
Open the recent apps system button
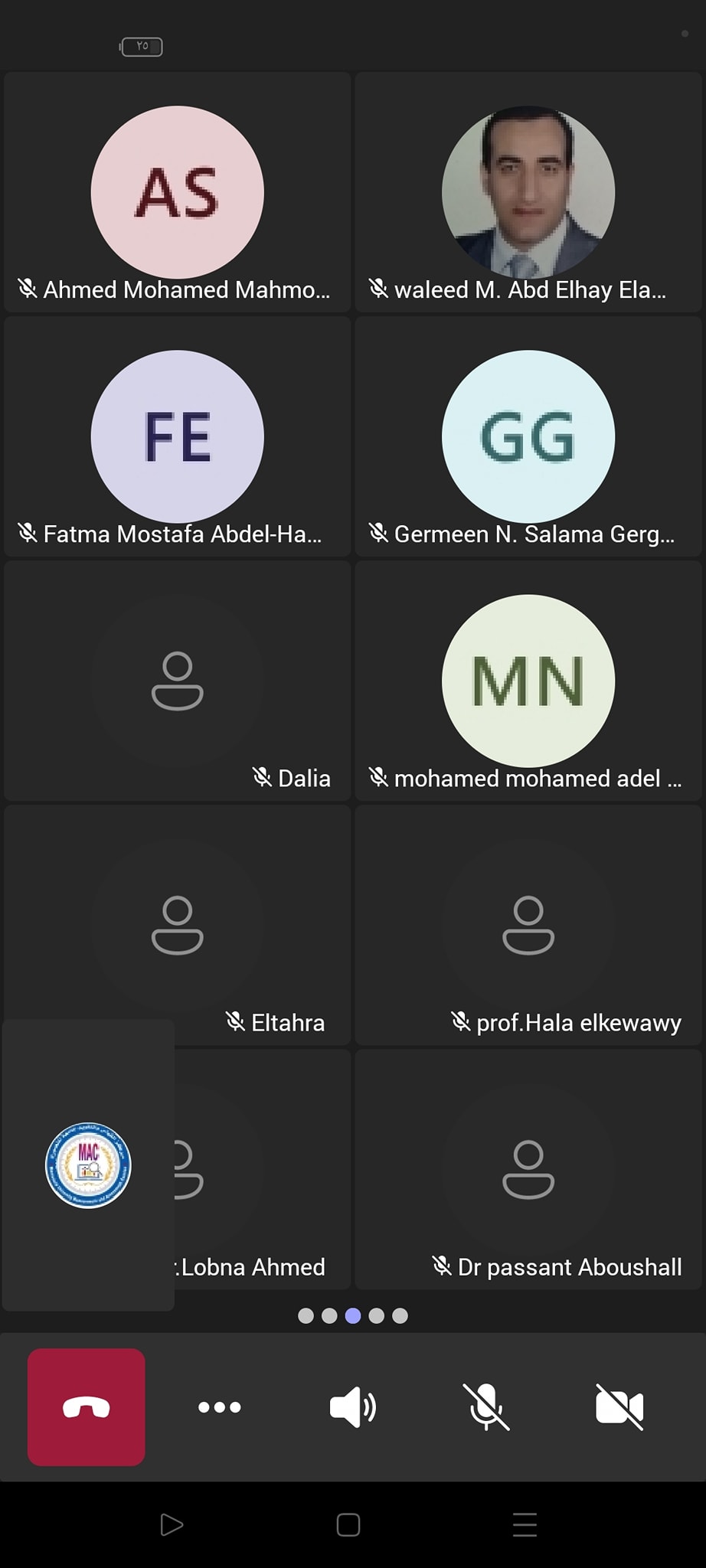point(525,1524)
